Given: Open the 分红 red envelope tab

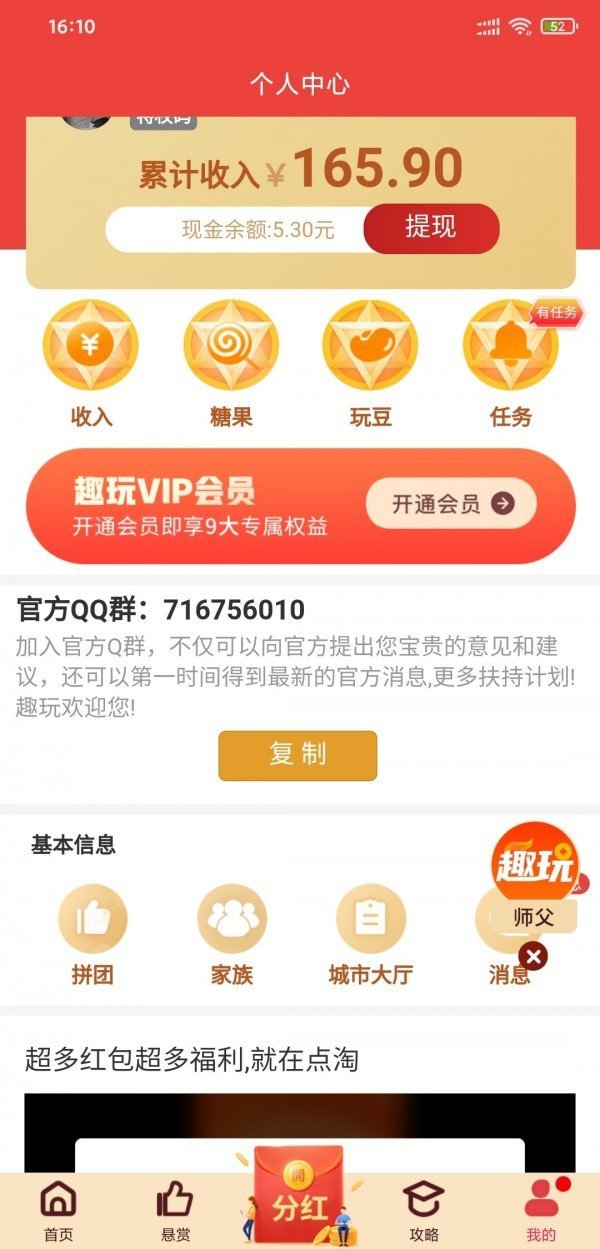Looking at the screenshot, I should pos(300,1200).
